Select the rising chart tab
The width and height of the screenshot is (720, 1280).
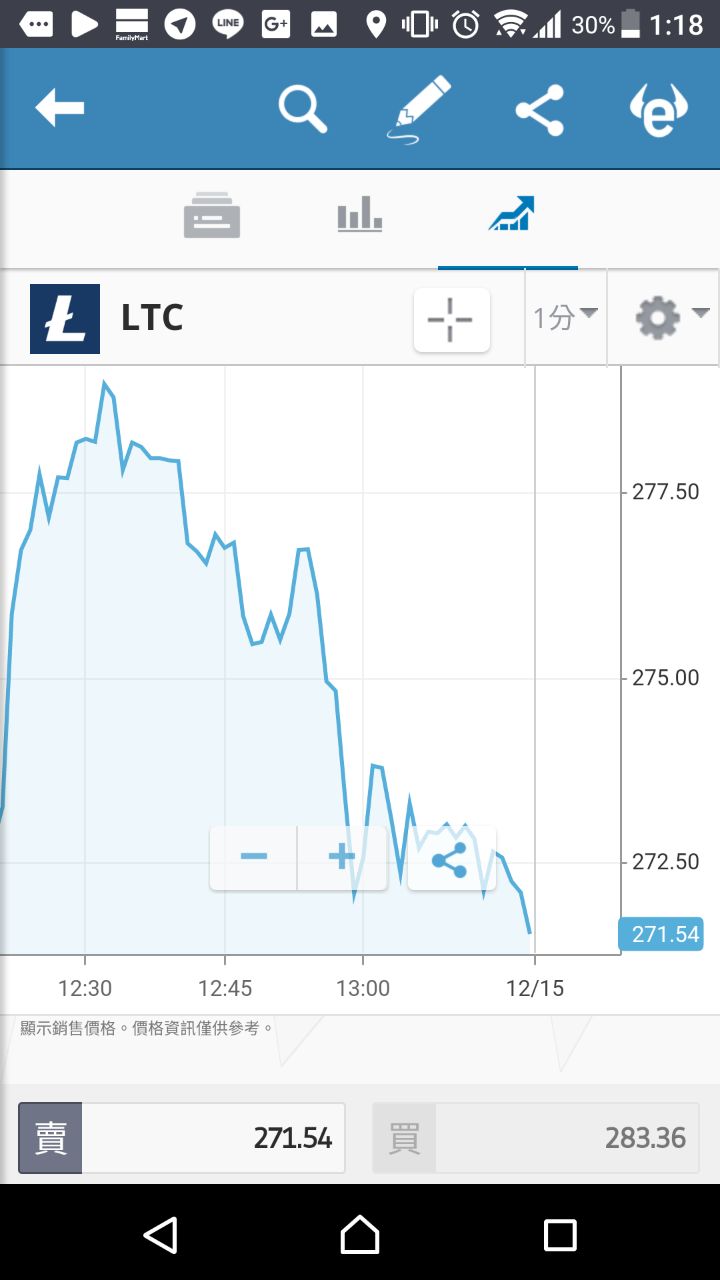[511, 214]
